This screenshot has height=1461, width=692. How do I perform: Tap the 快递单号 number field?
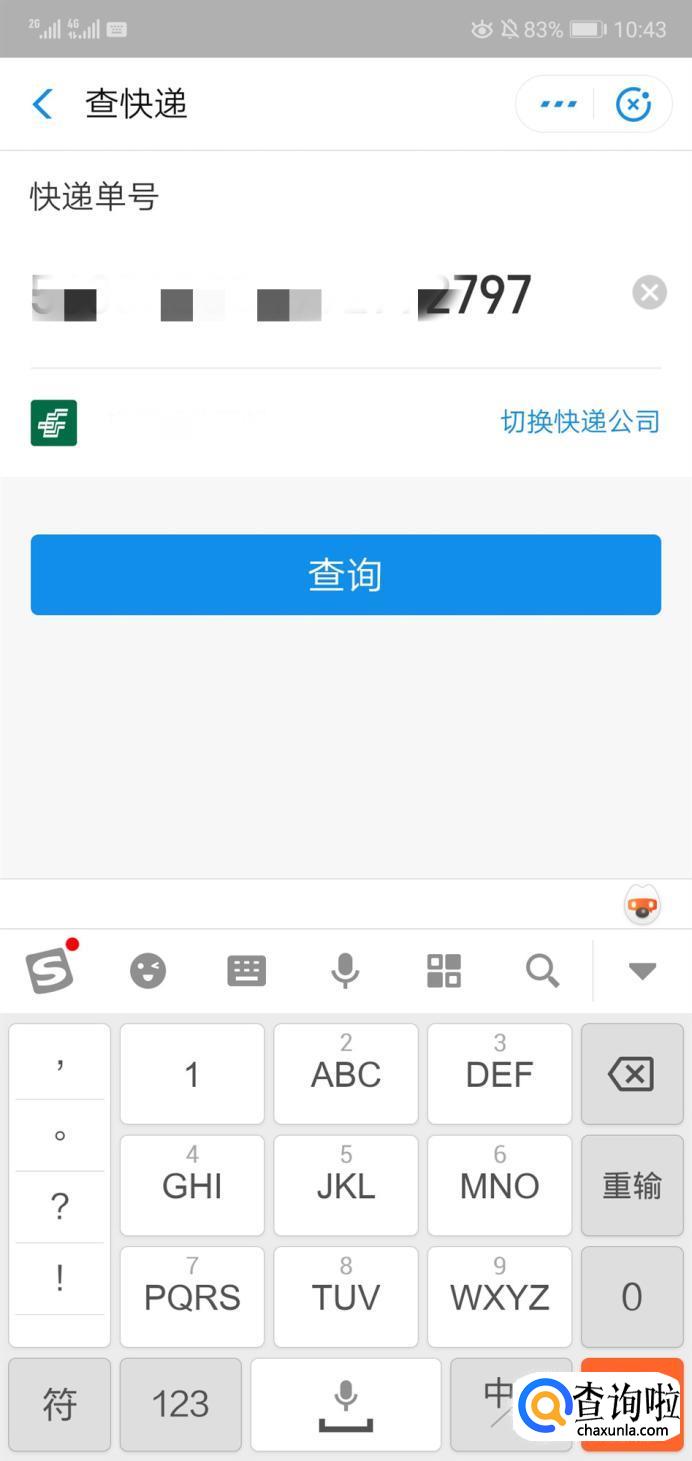(x=300, y=296)
